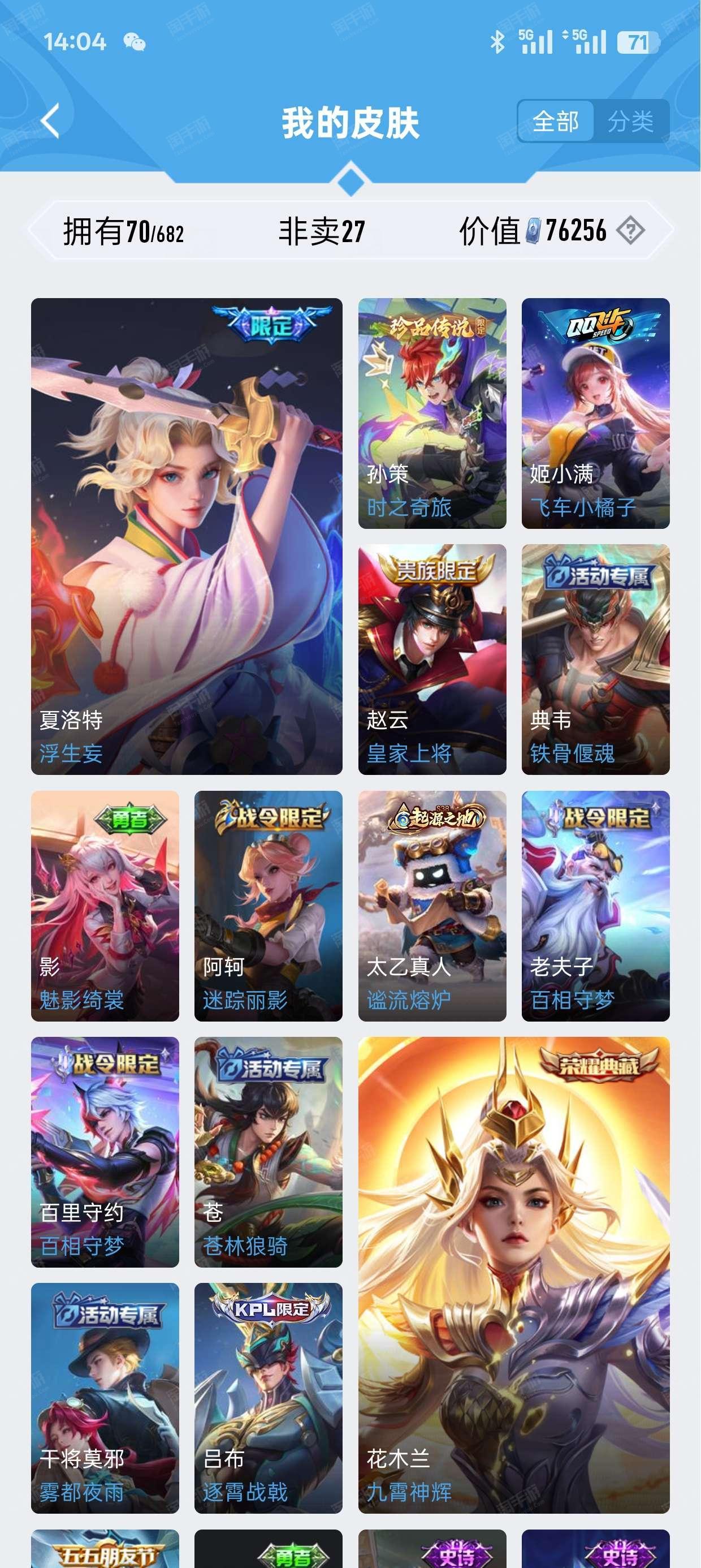Go back using the top-left arrow
701x1568 pixels.
point(50,121)
